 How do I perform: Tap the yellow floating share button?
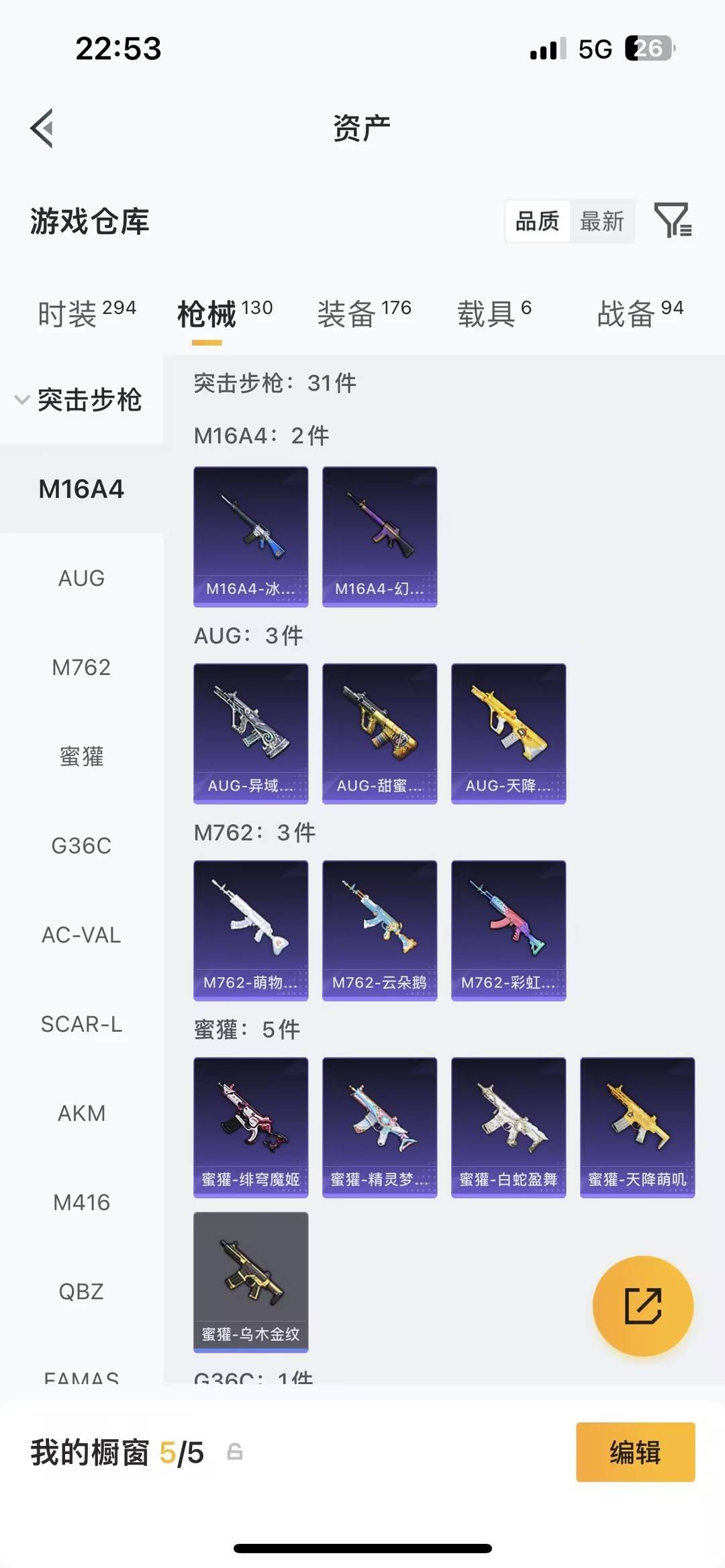point(642,1306)
